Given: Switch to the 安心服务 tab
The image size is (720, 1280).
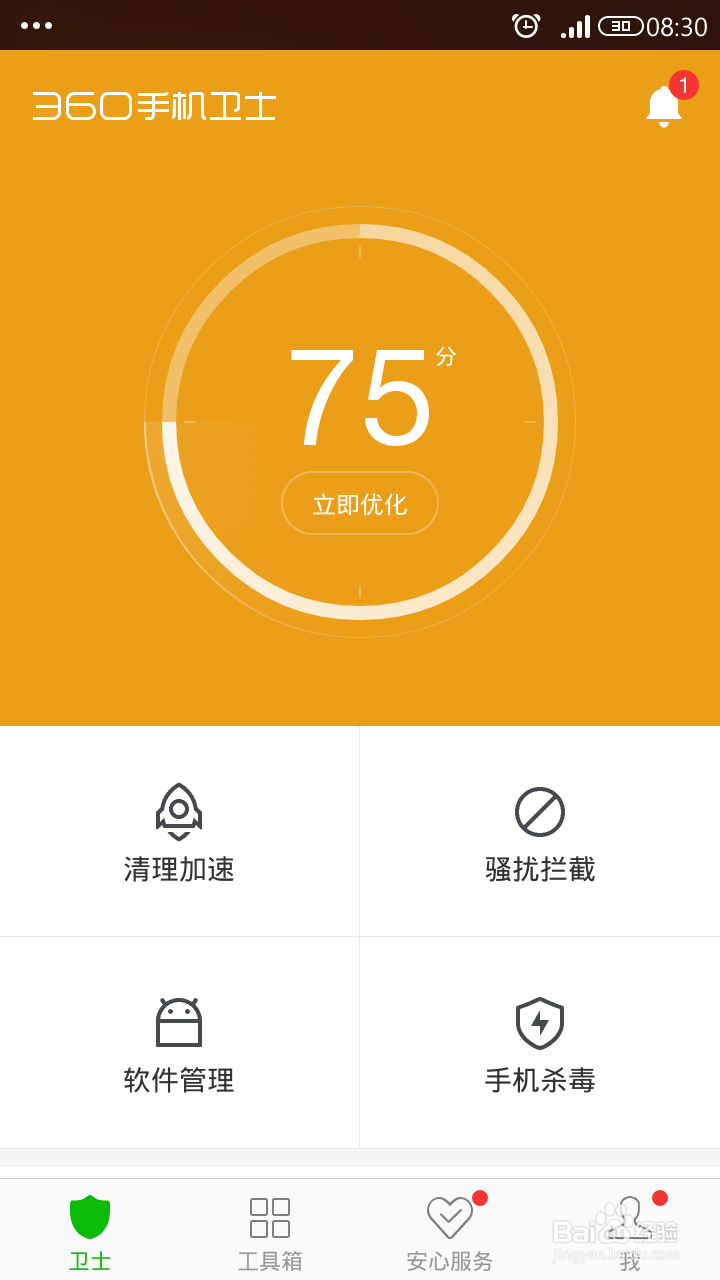Looking at the screenshot, I should [x=450, y=1232].
